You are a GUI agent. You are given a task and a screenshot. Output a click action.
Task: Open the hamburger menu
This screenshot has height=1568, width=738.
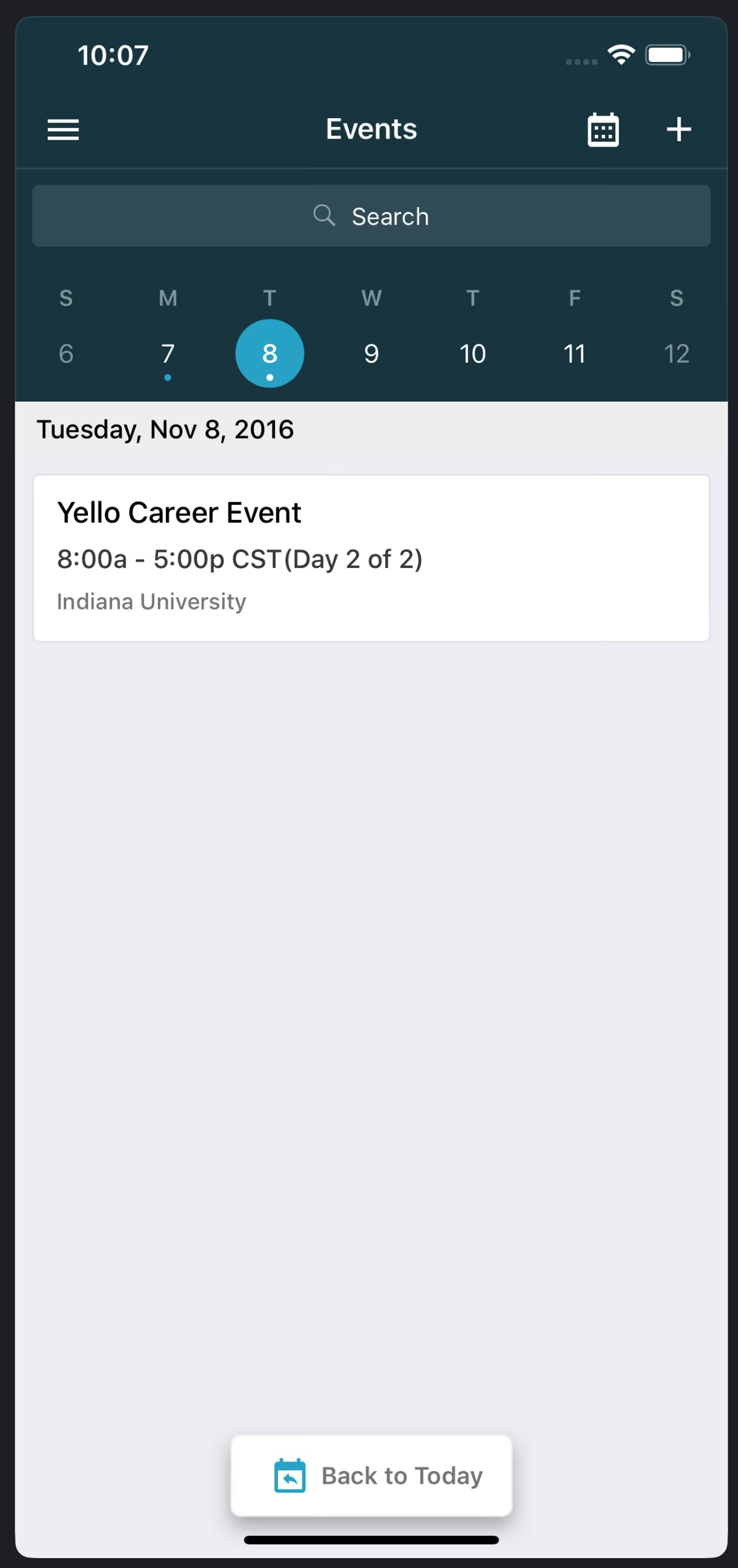click(x=63, y=130)
